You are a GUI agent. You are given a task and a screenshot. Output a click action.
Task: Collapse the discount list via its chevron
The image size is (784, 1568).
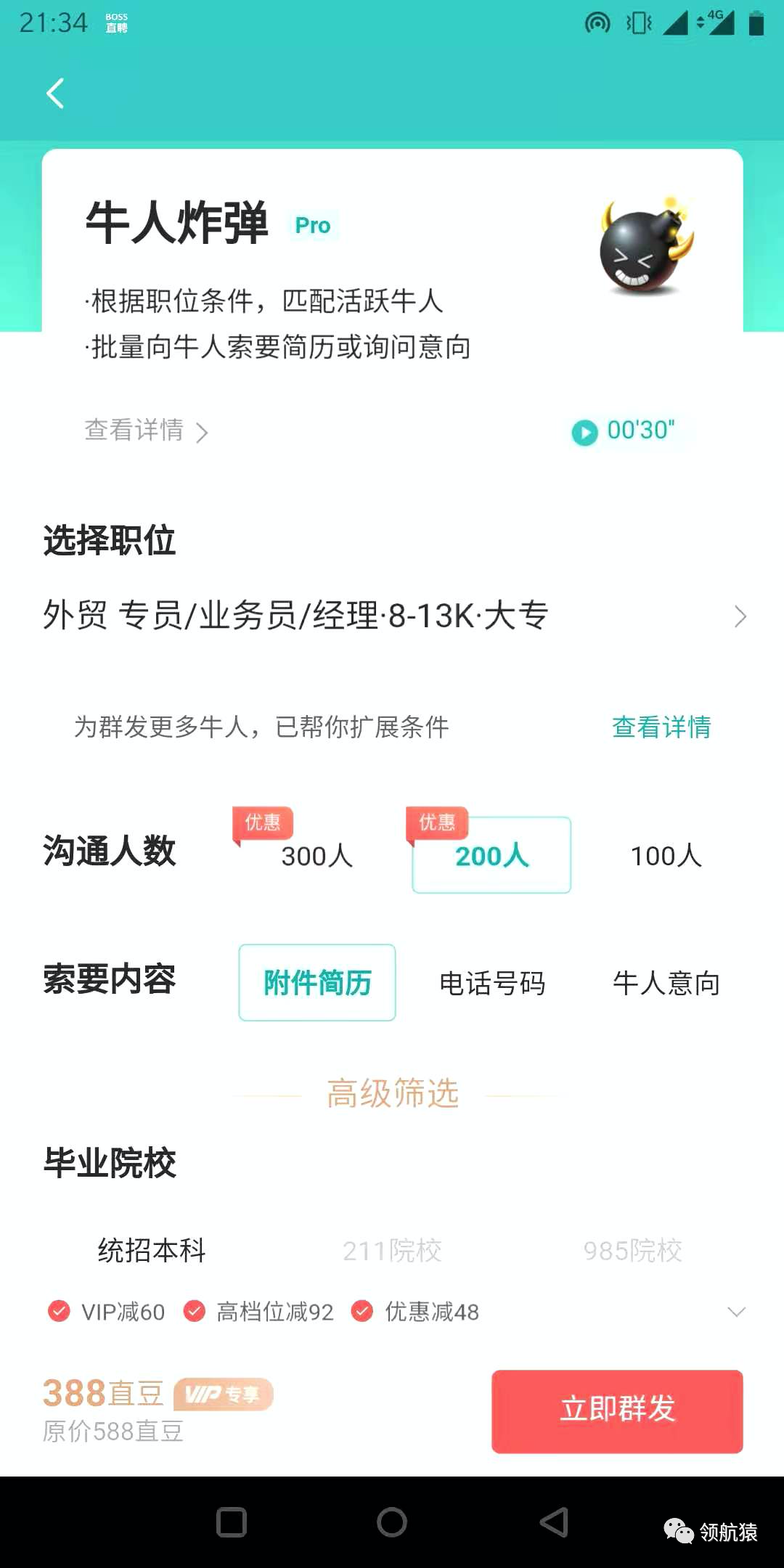735,1312
